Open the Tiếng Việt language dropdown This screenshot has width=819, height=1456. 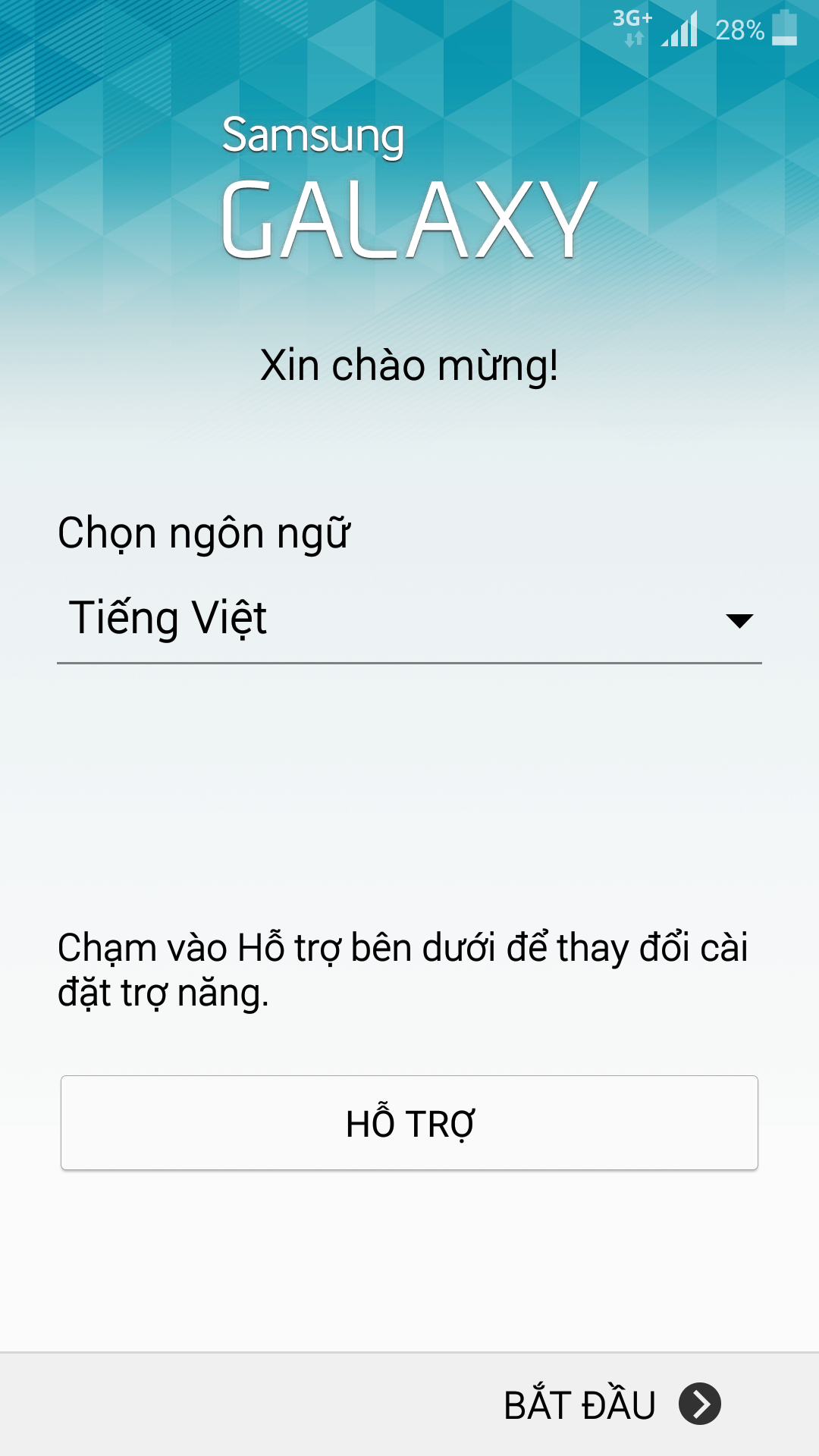click(x=409, y=620)
